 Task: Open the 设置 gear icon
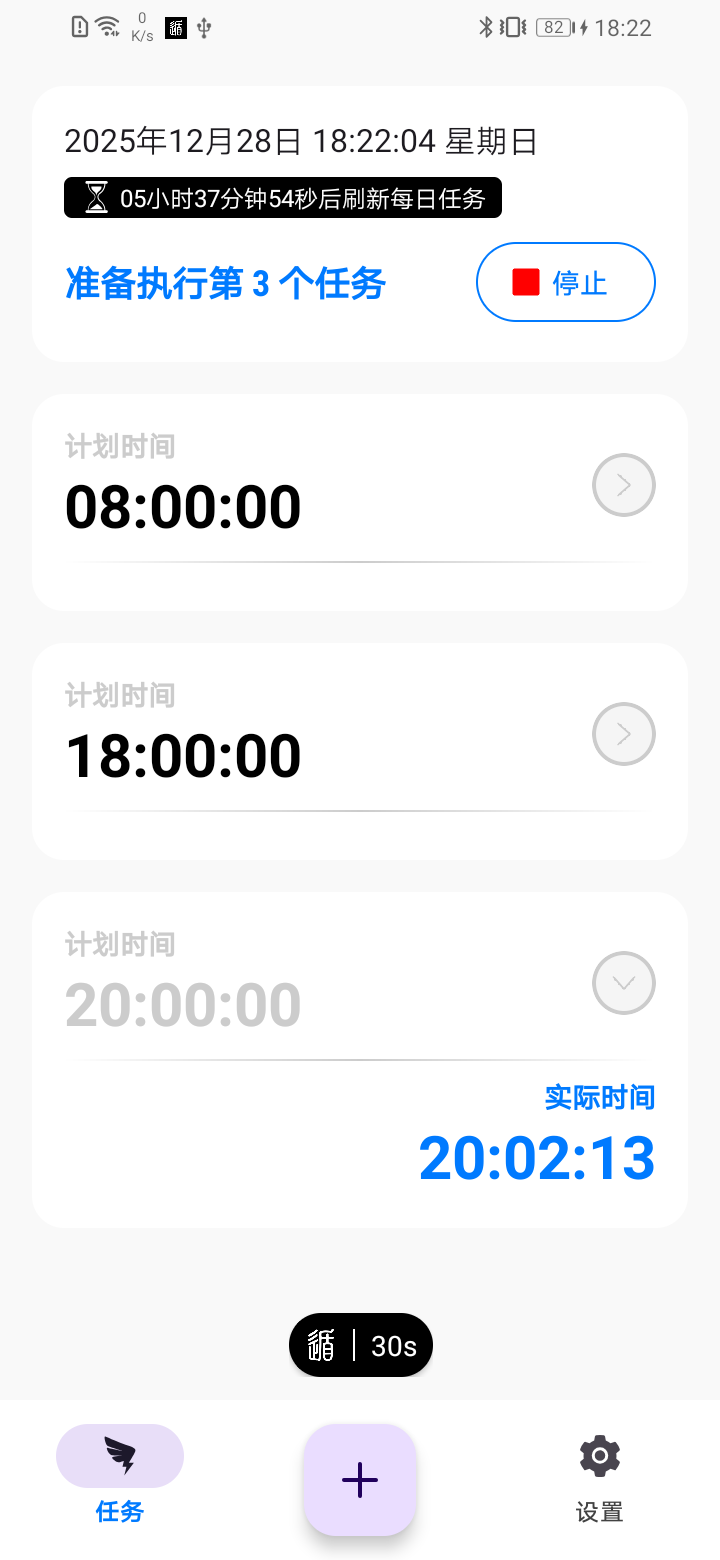(598, 1456)
